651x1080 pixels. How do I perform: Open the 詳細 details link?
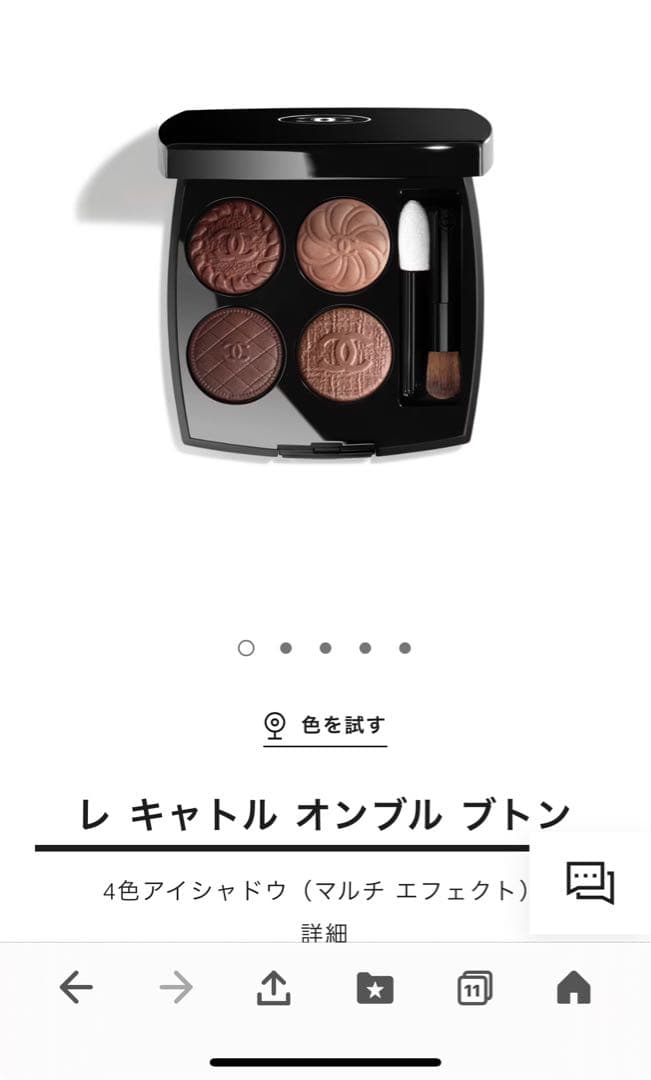tap(325, 932)
